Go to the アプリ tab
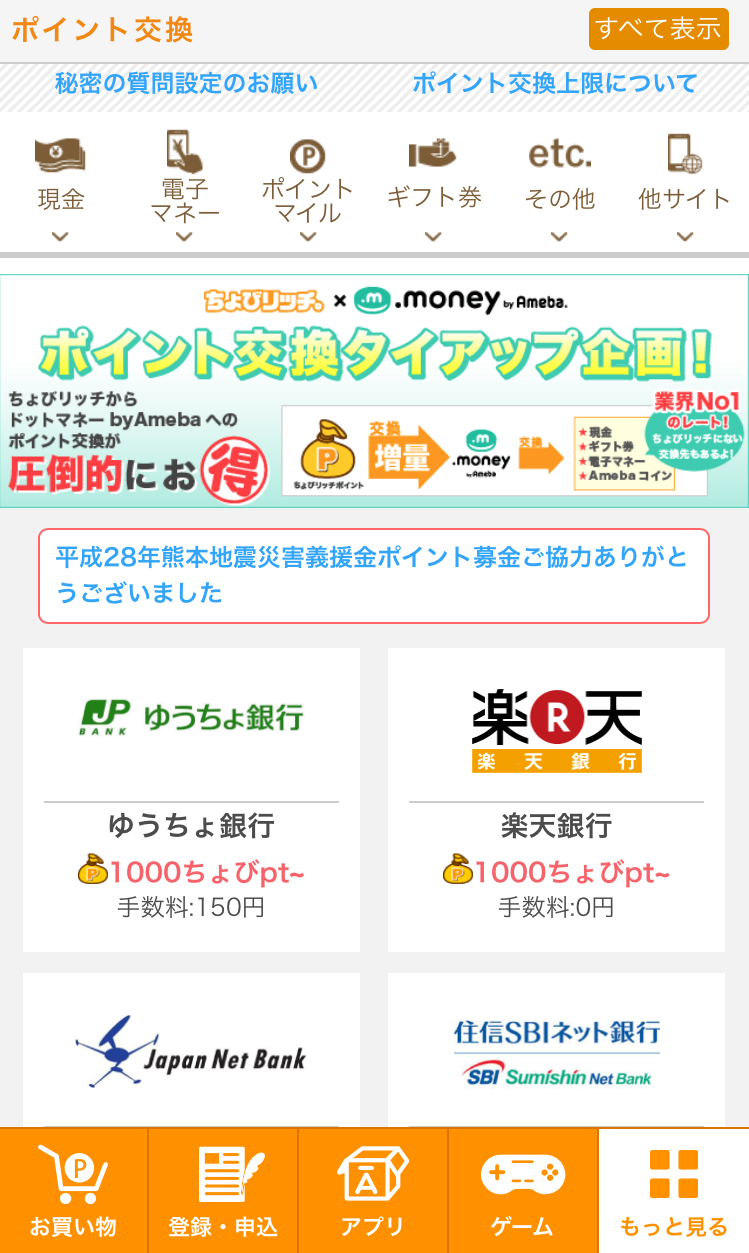The image size is (749, 1253). [373, 1191]
